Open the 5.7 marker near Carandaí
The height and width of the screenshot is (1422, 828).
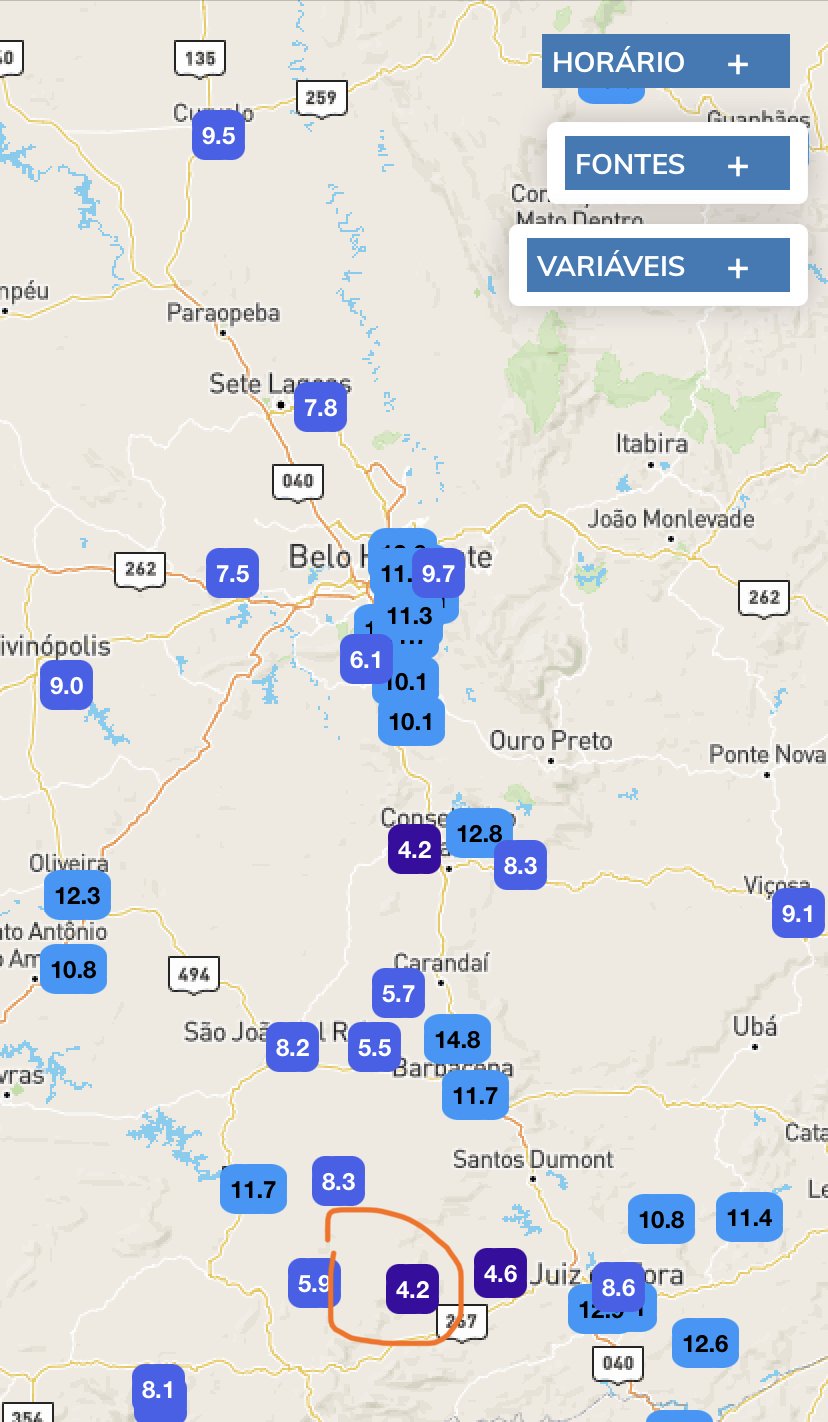[398, 994]
